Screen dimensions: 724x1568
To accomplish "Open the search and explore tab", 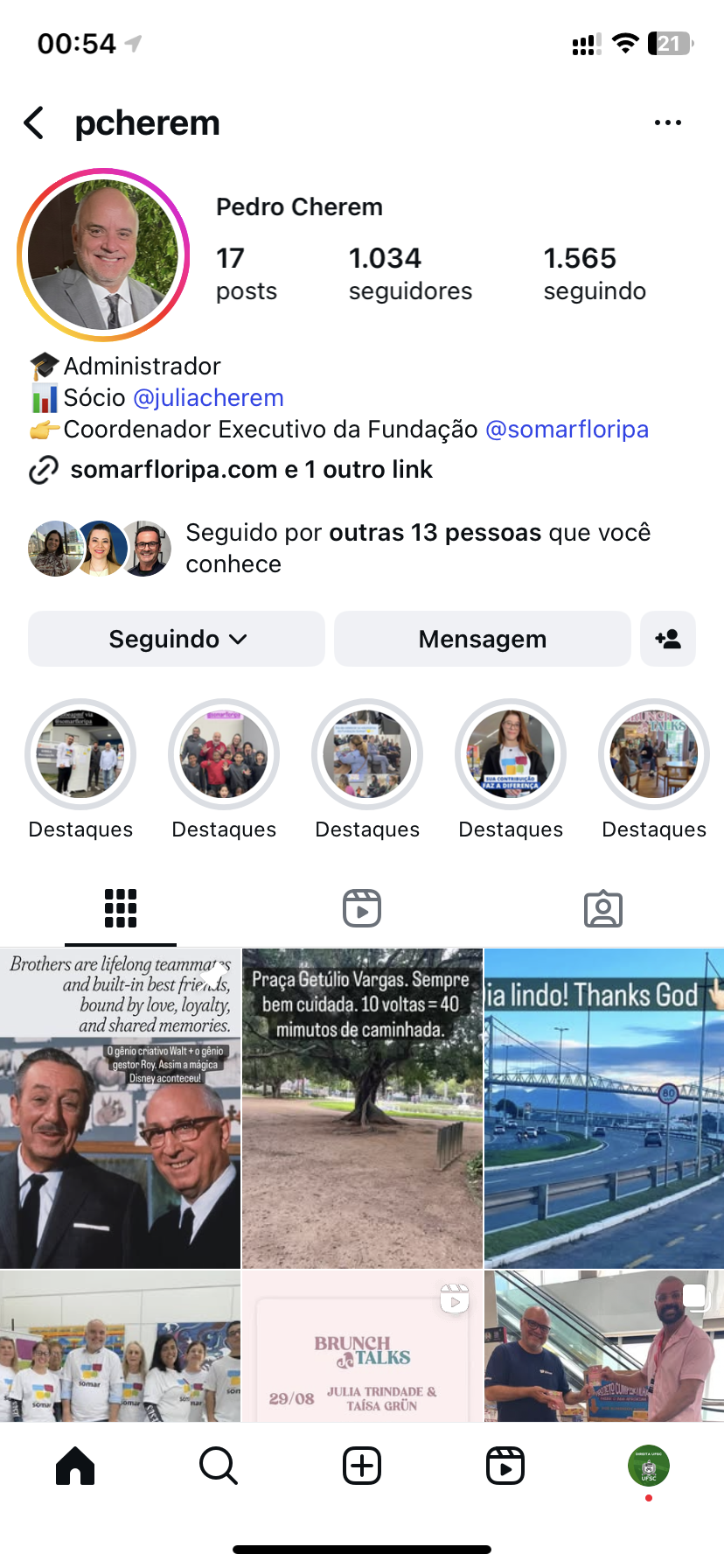I will pyautogui.click(x=219, y=1466).
